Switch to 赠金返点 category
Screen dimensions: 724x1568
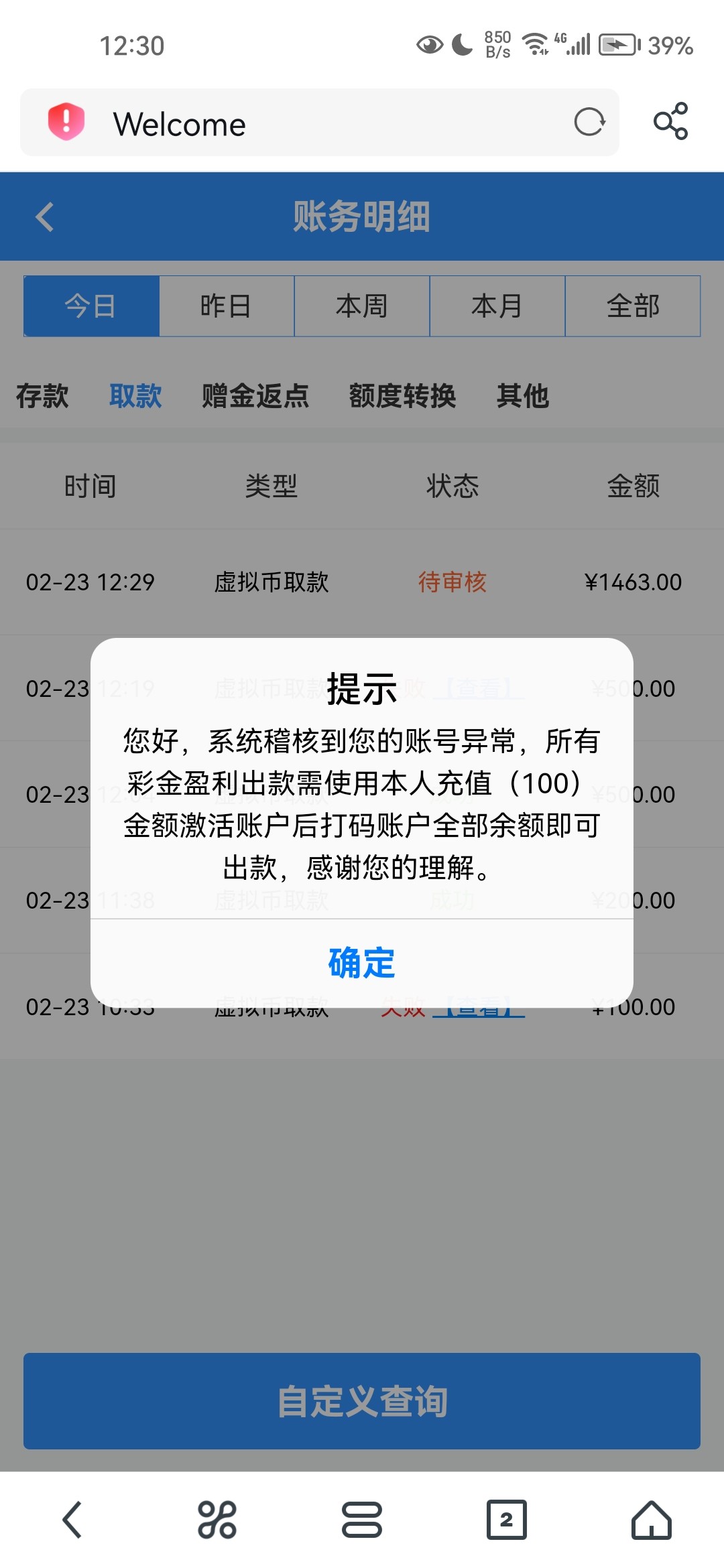[255, 396]
